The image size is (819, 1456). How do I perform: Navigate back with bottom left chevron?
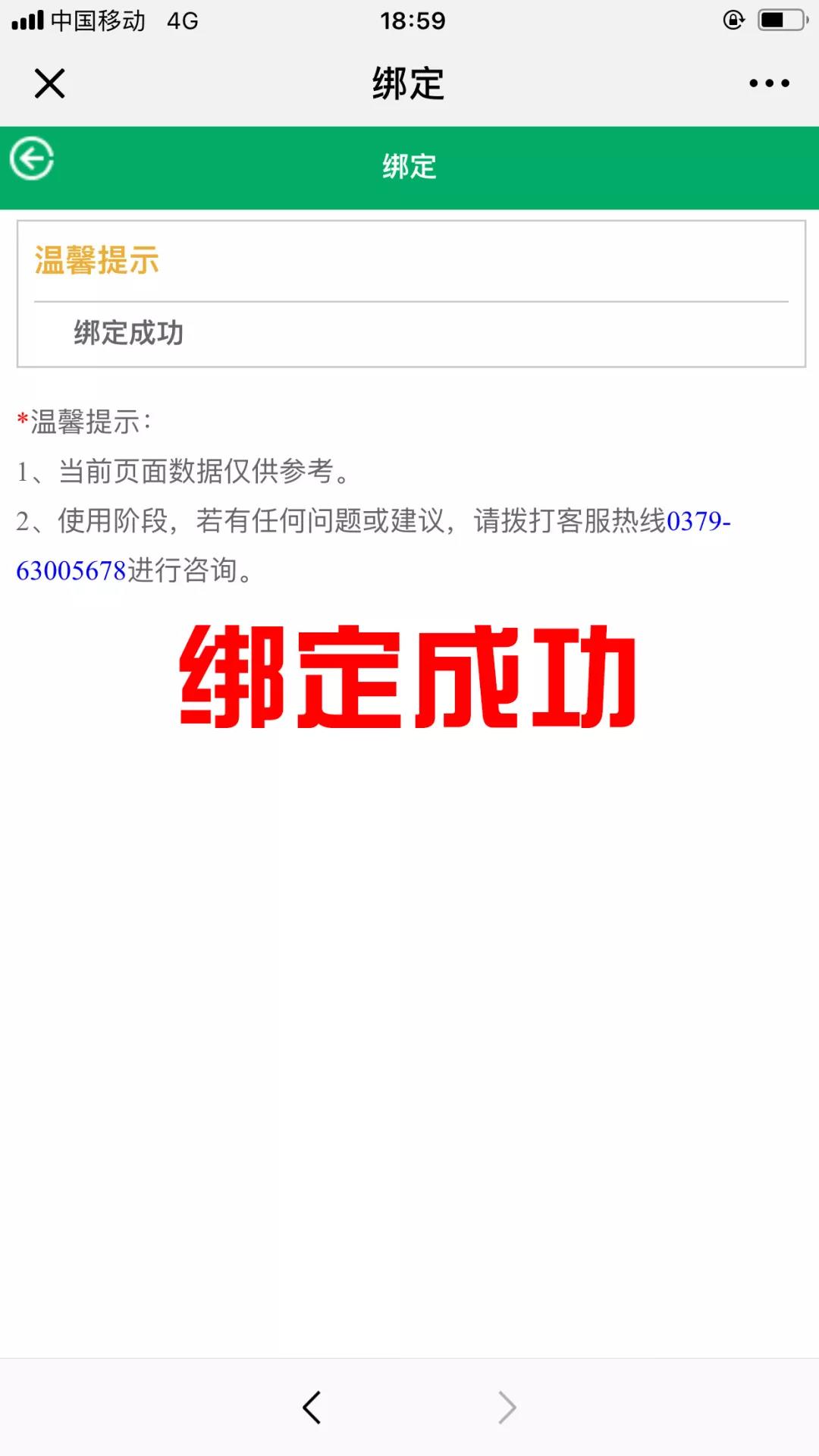click(x=312, y=1407)
